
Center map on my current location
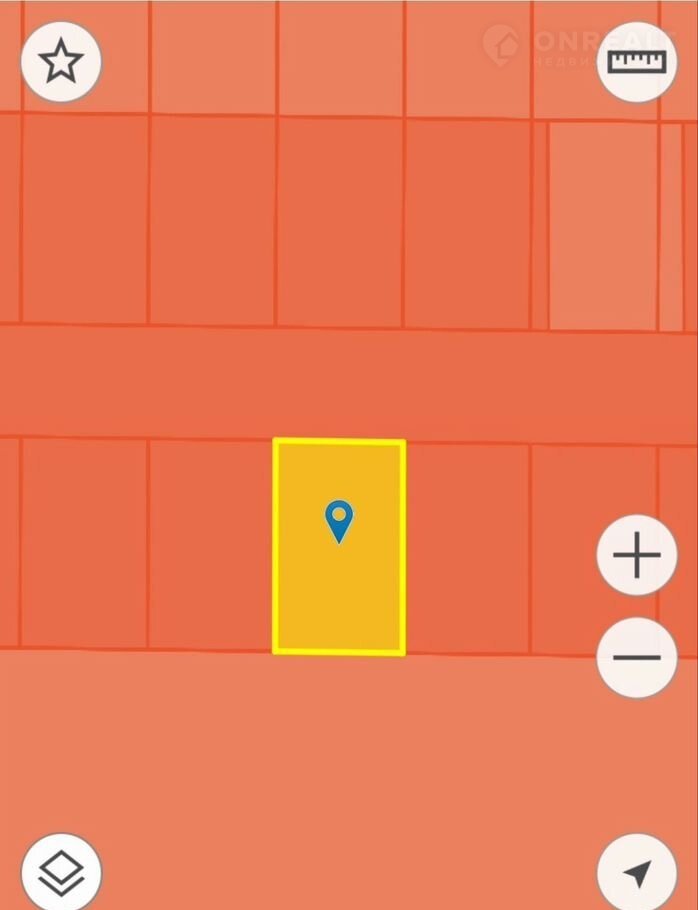click(x=637, y=873)
